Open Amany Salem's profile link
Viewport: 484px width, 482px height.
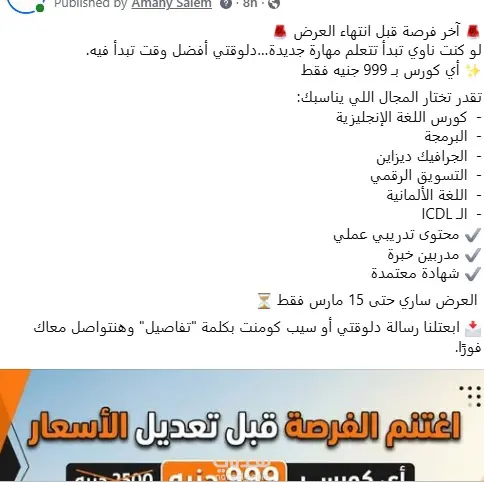[x=171, y=4]
